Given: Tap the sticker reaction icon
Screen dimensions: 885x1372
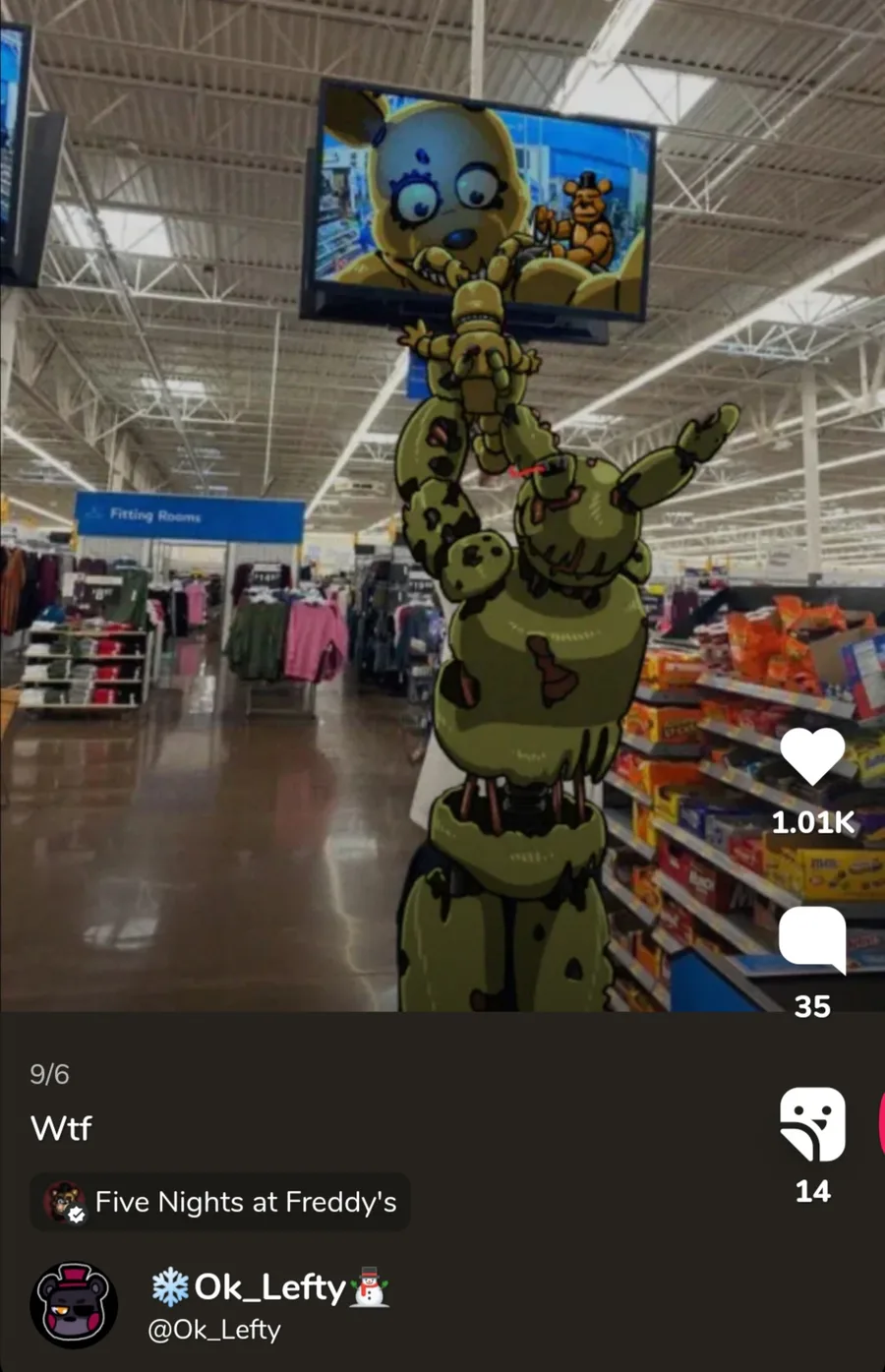Looking at the screenshot, I should (812, 1124).
